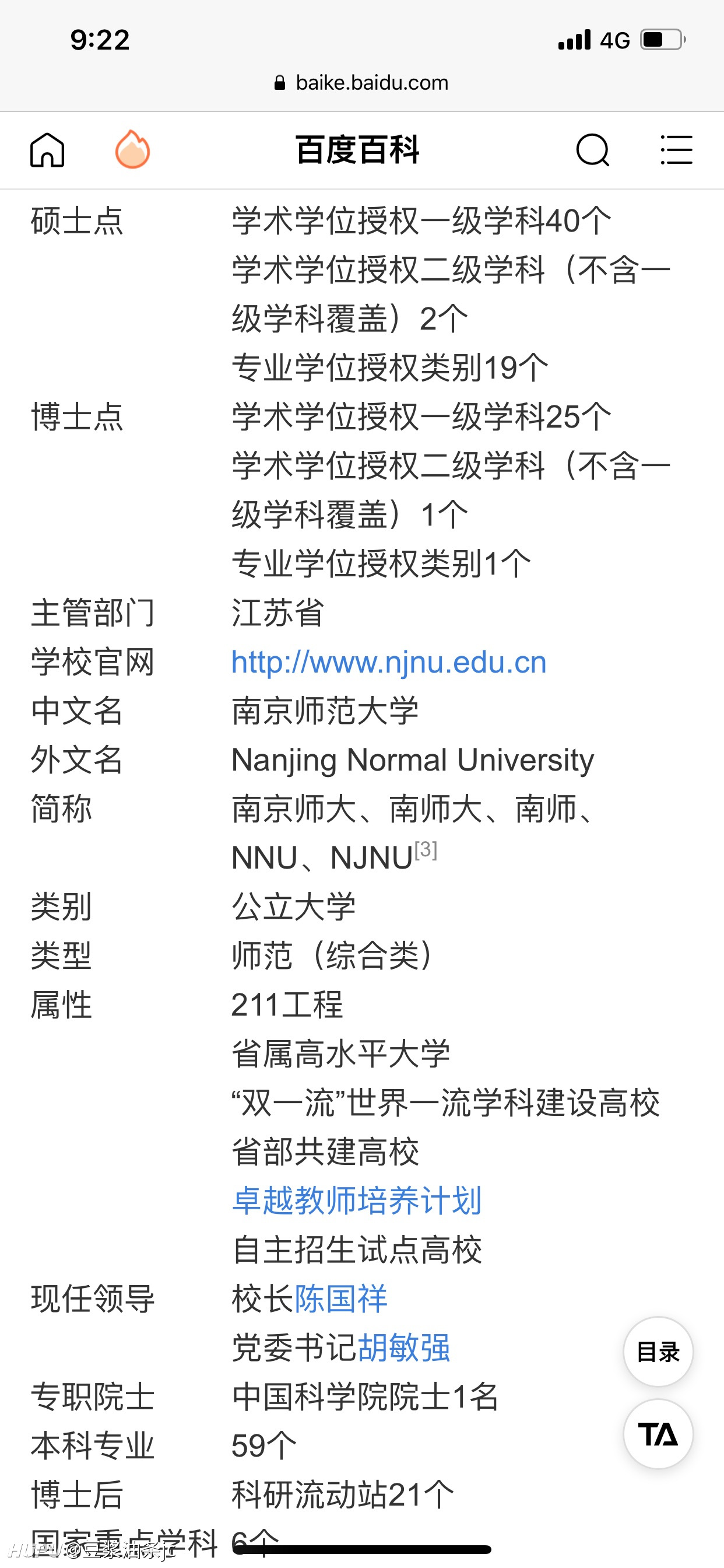Open the list menu icon

pyautogui.click(x=677, y=150)
